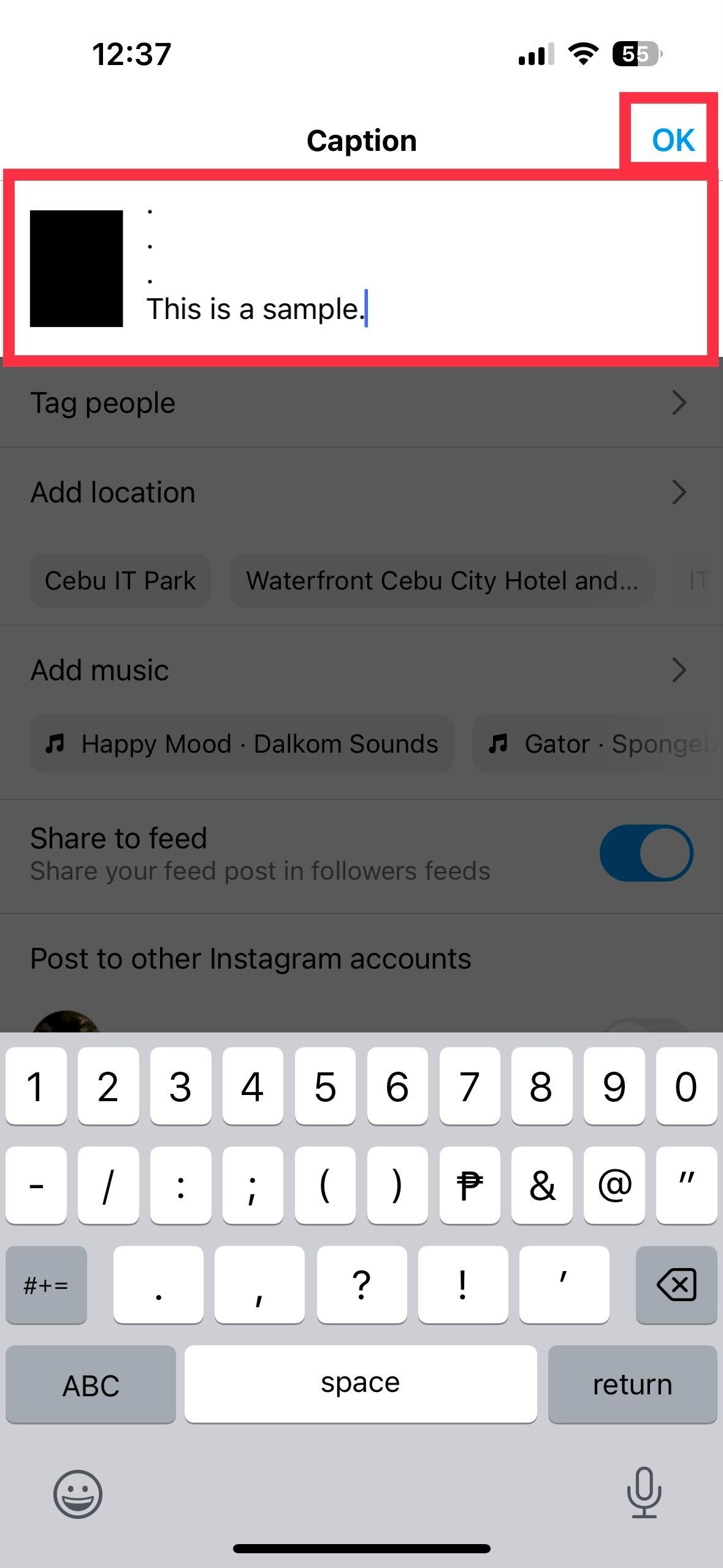Turn off the Share to feed switch
723x1568 pixels.
click(x=646, y=853)
